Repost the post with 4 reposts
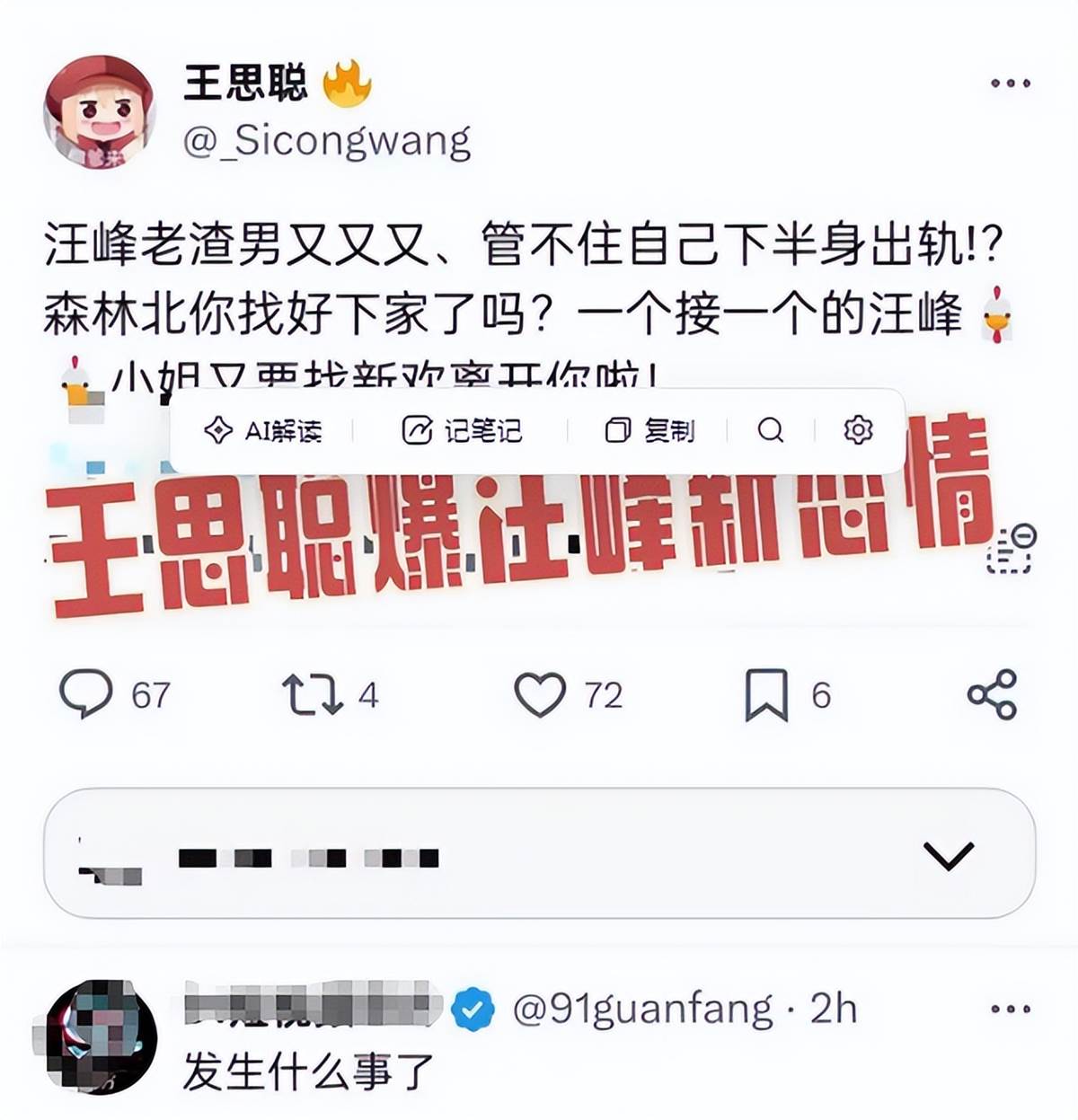The height and width of the screenshot is (1120, 1078). coord(313,694)
